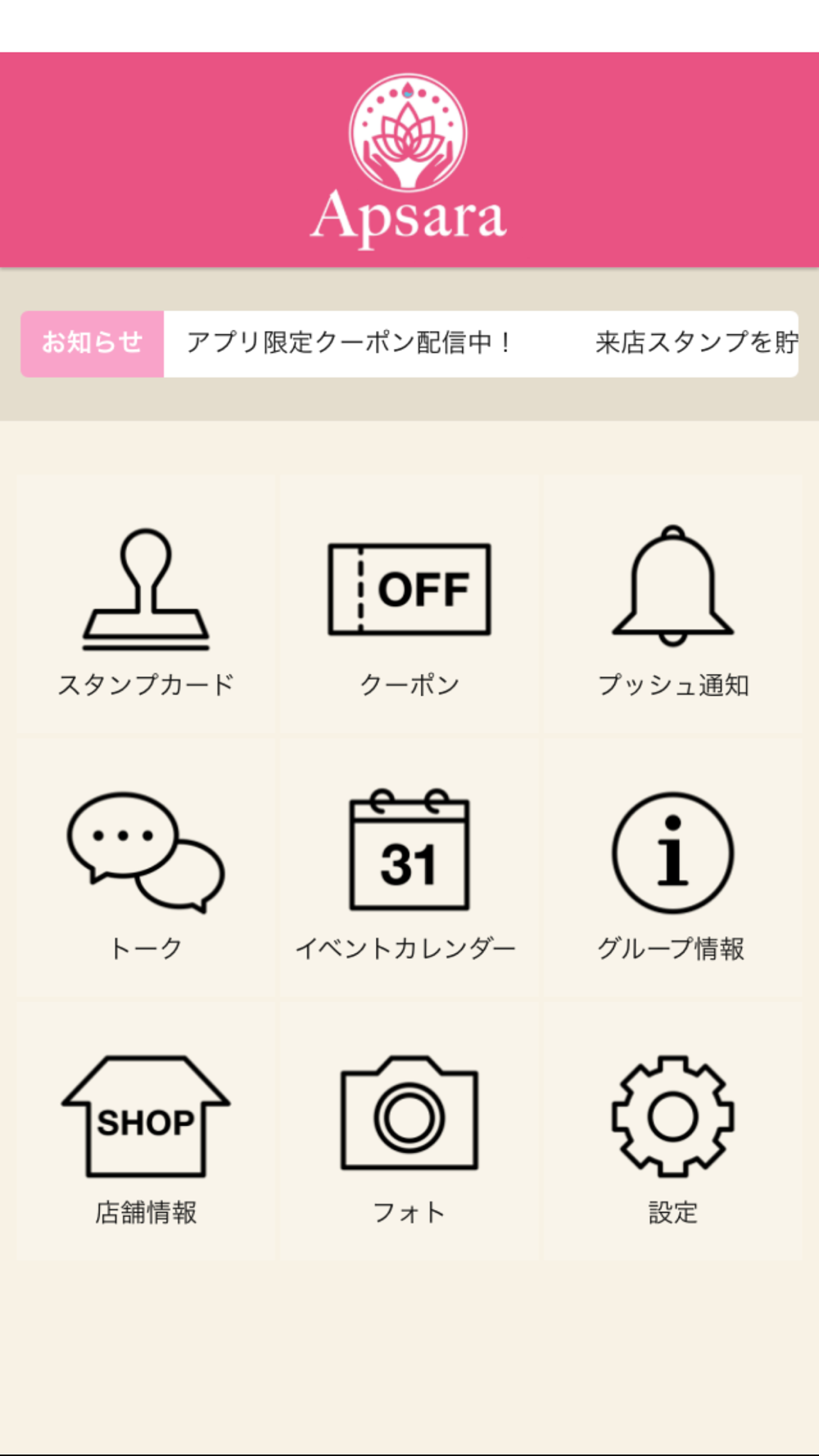Viewport: 819px width, 1456px height.
Task: Open 店舗情報 shop information
Action: click(146, 1132)
